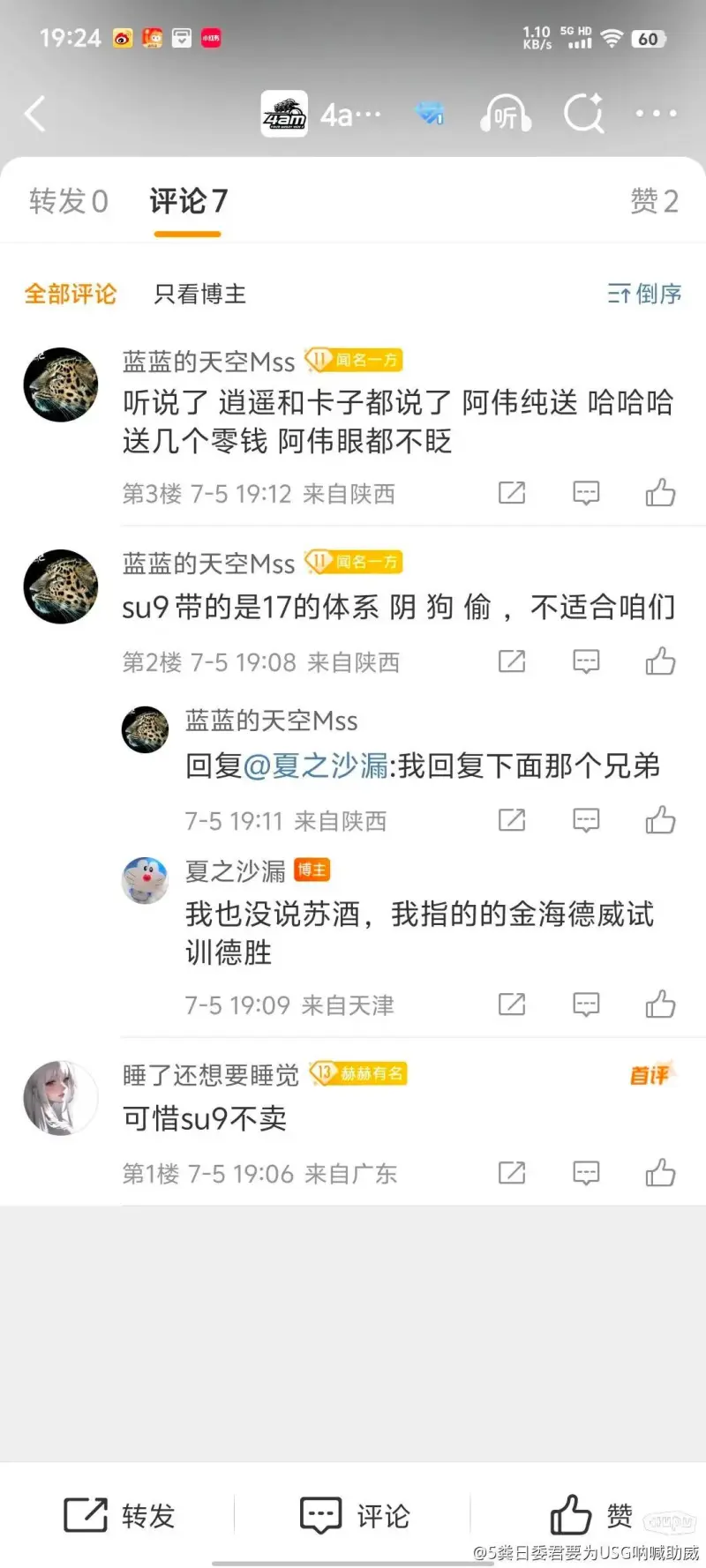706x1568 pixels.
Task: Tap the bottom 转发 button
Action: [x=119, y=1515]
